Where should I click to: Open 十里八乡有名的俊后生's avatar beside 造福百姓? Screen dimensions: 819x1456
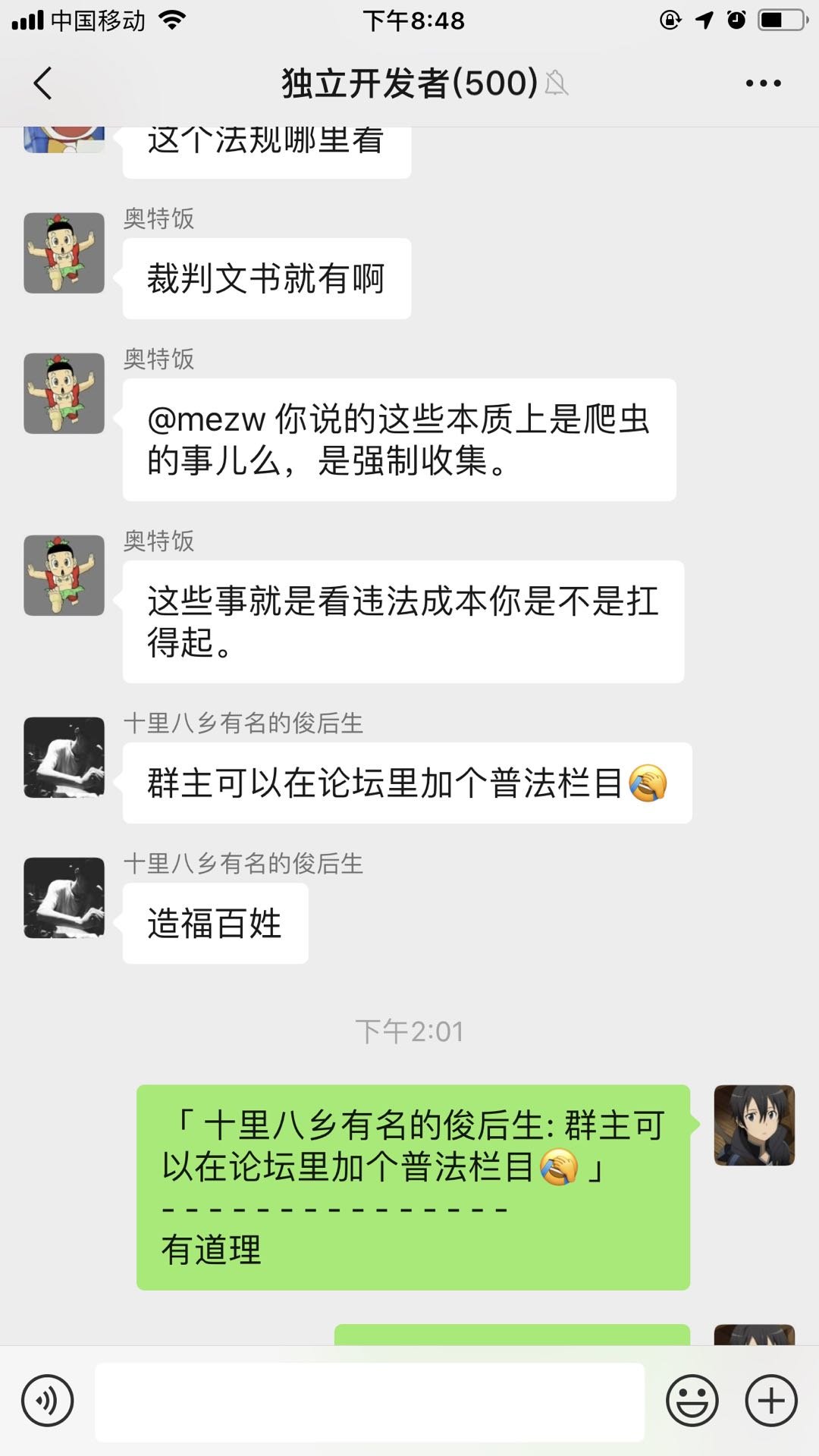coord(64,898)
